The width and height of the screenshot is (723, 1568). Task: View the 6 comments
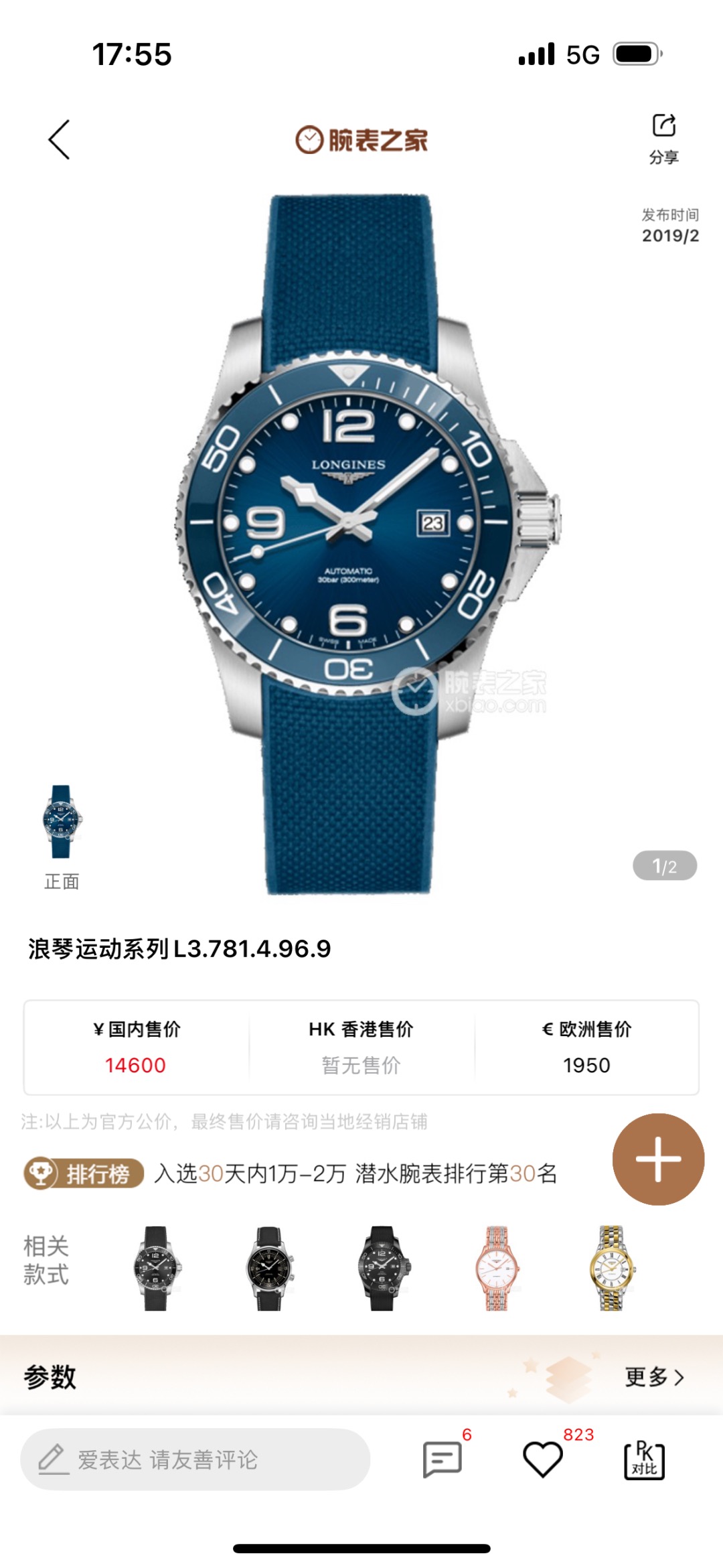[443, 1459]
